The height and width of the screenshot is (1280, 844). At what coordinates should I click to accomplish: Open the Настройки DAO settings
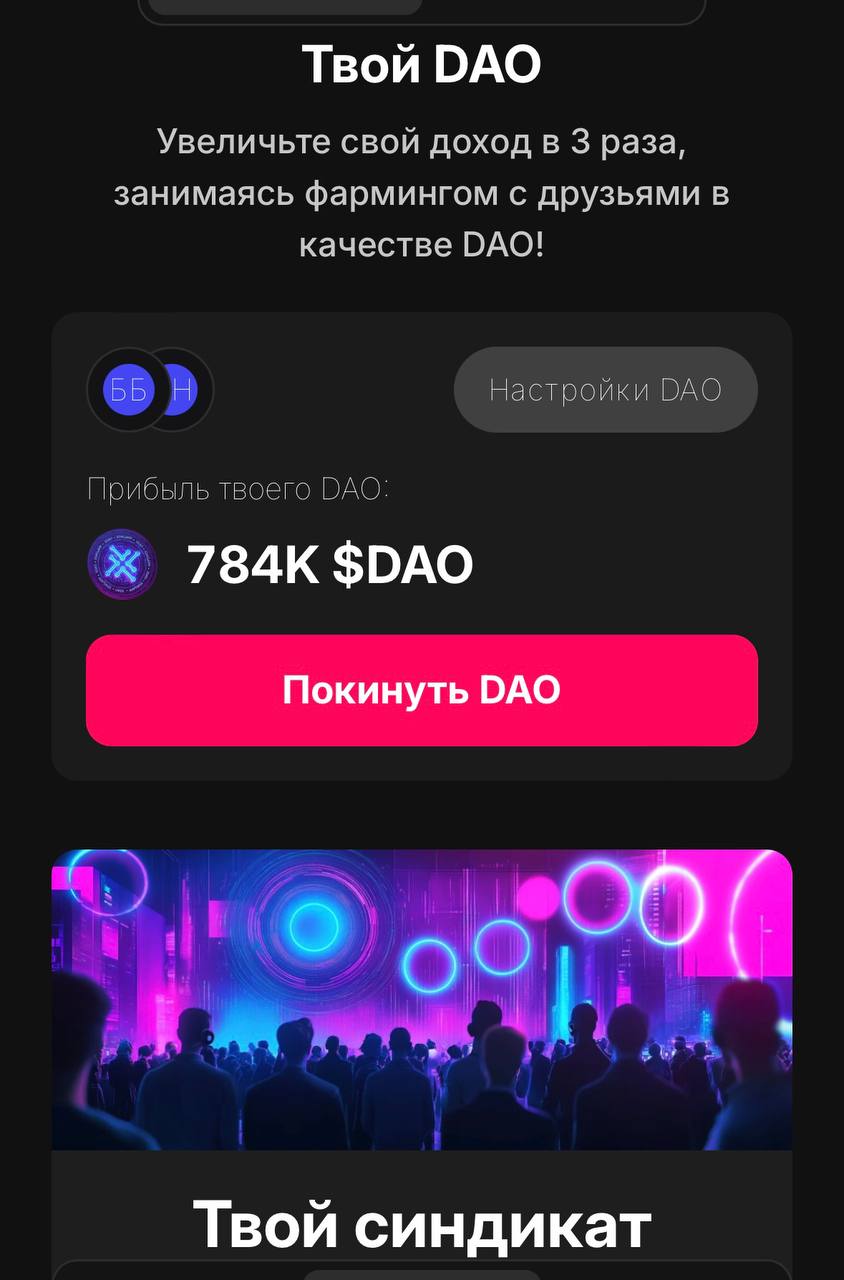[605, 390]
